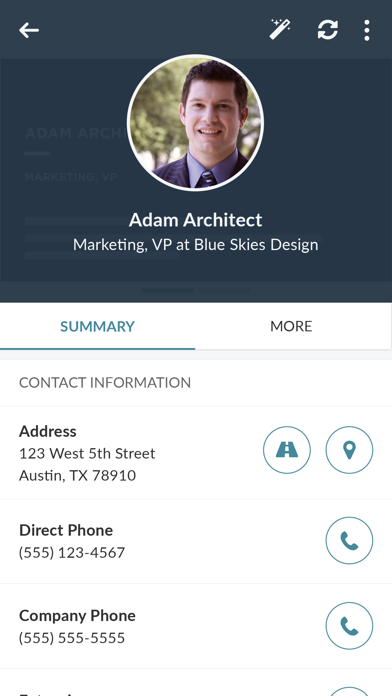Get driving directions to the address

tap(287, 450)
